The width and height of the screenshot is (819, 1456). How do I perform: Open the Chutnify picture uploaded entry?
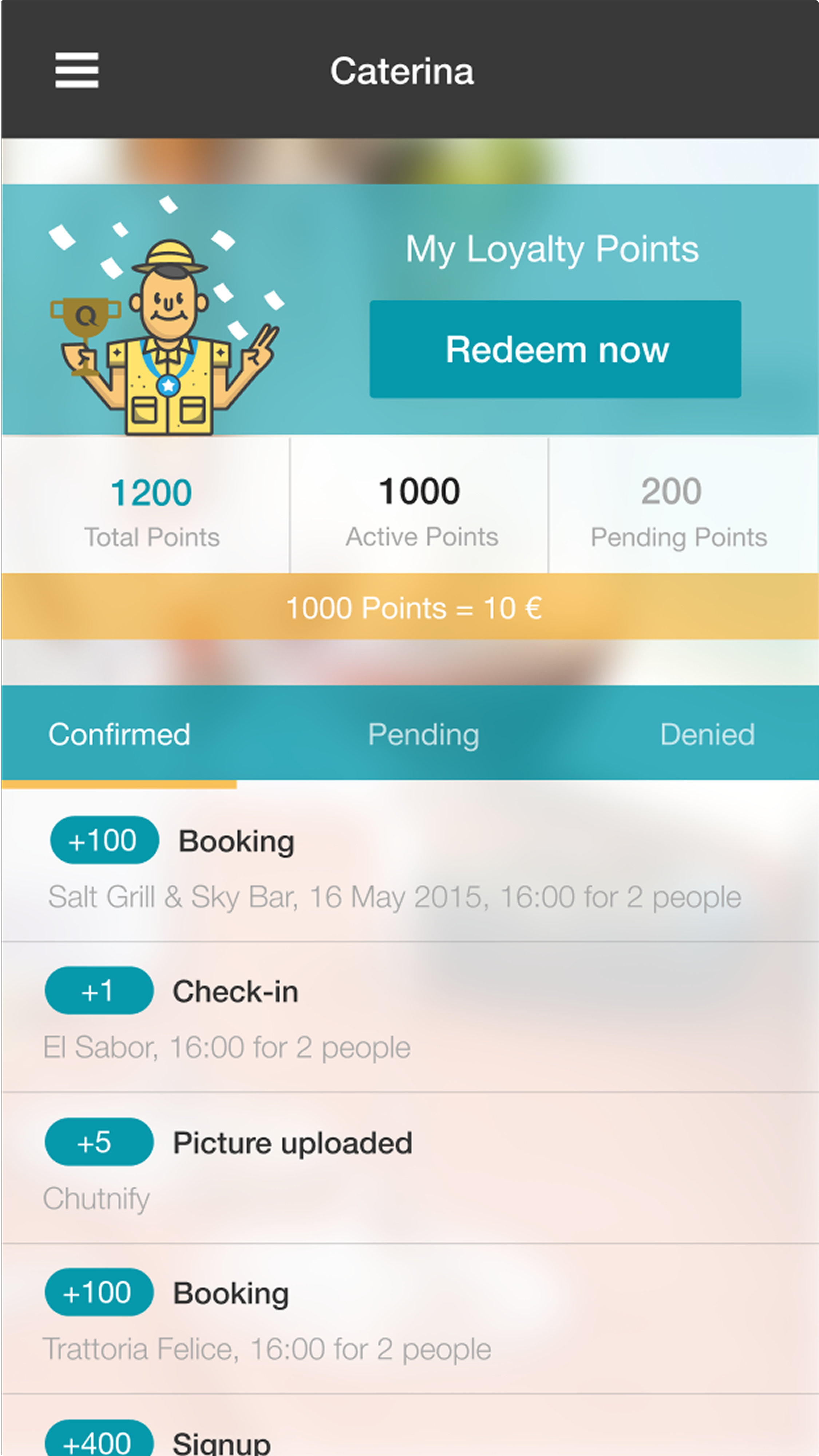coord(409,1168)
